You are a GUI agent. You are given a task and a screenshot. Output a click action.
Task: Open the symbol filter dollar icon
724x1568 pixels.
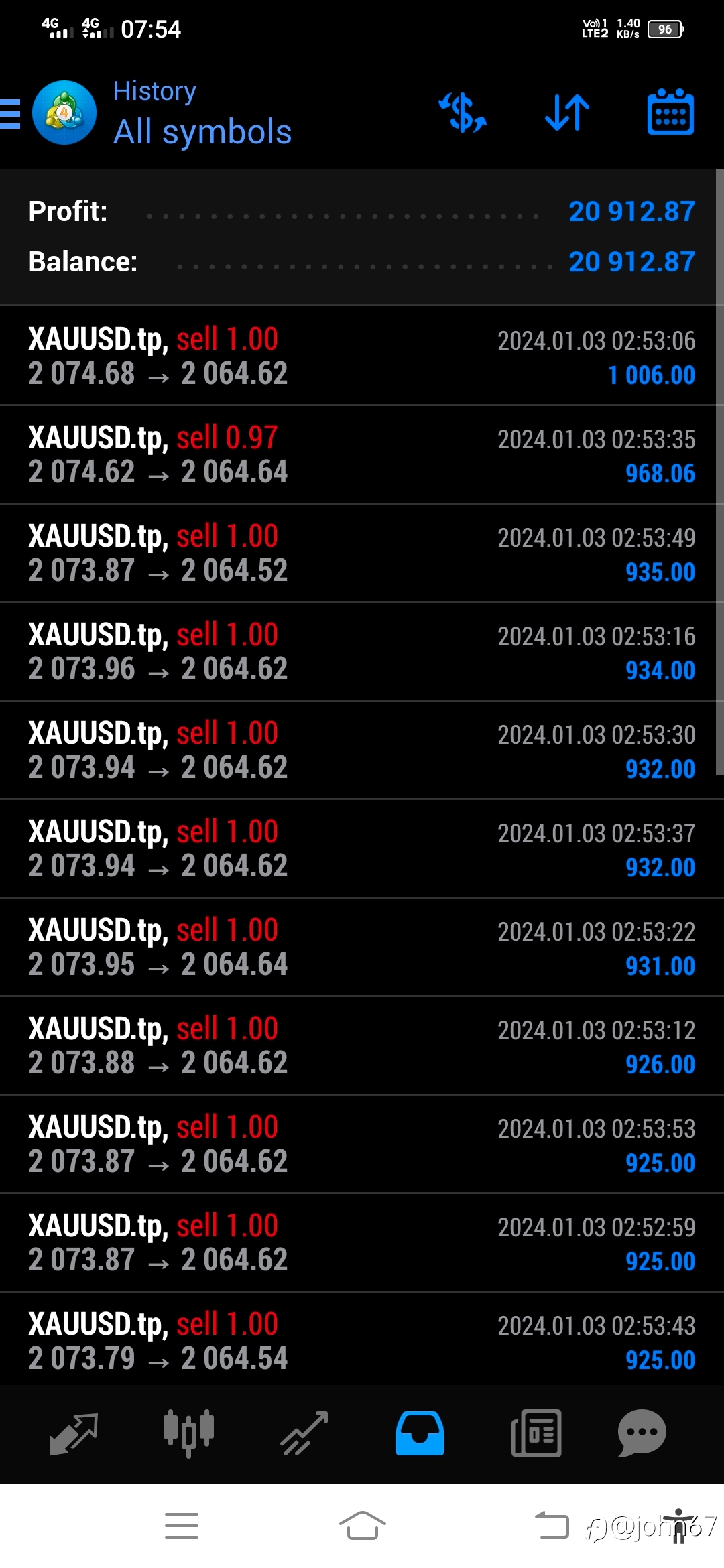[x=463, y=112]
